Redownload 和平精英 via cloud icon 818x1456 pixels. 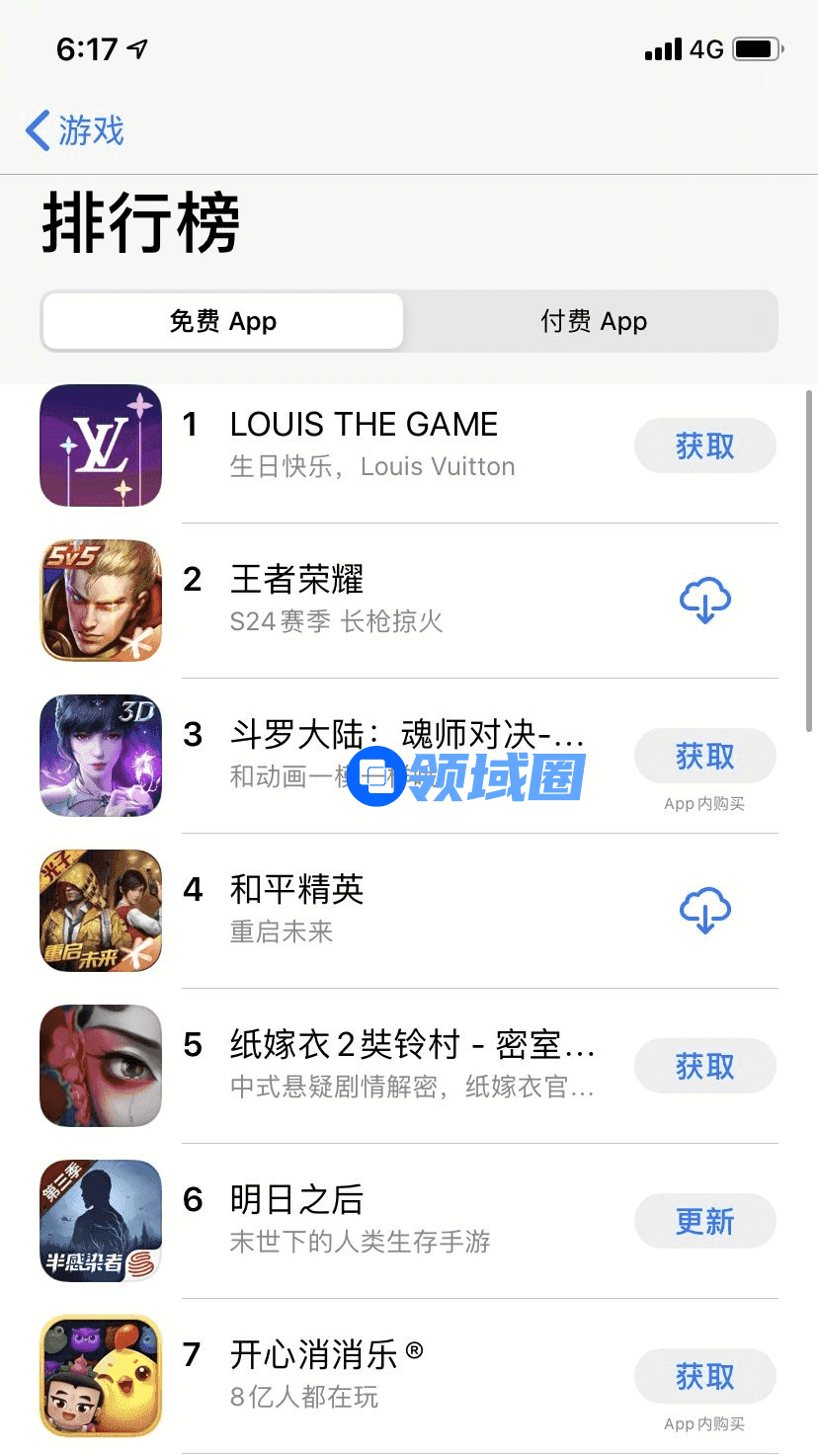tap(704, 910)
